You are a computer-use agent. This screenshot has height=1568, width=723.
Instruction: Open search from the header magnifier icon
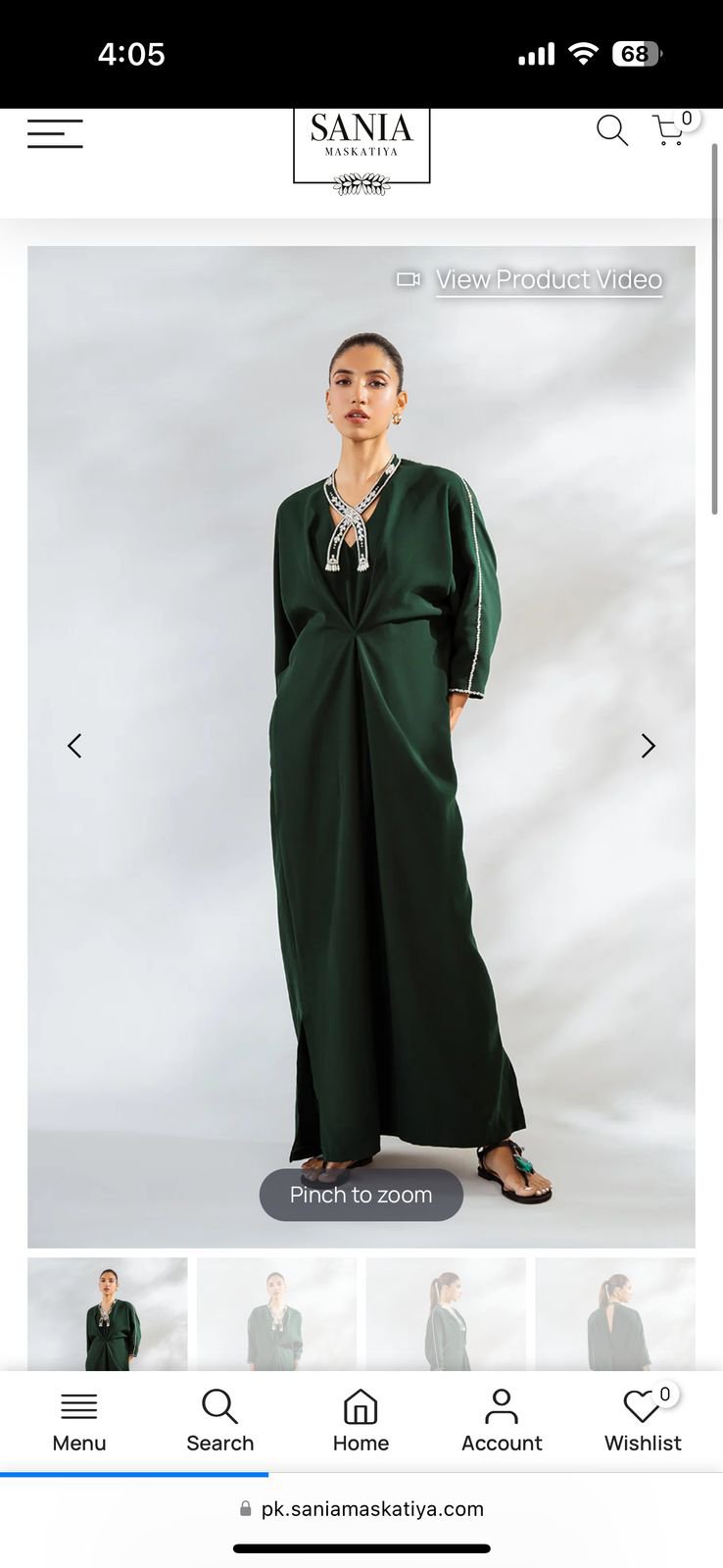tap(612, 130)
